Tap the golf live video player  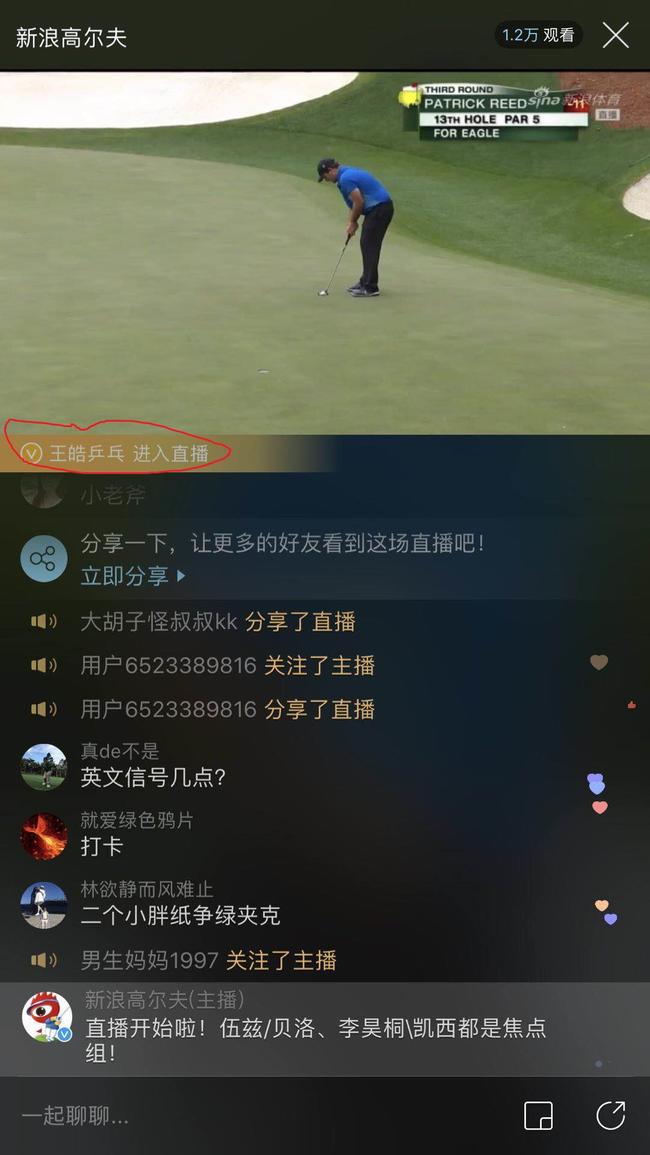pyautogui.click(x=325, y=250)
